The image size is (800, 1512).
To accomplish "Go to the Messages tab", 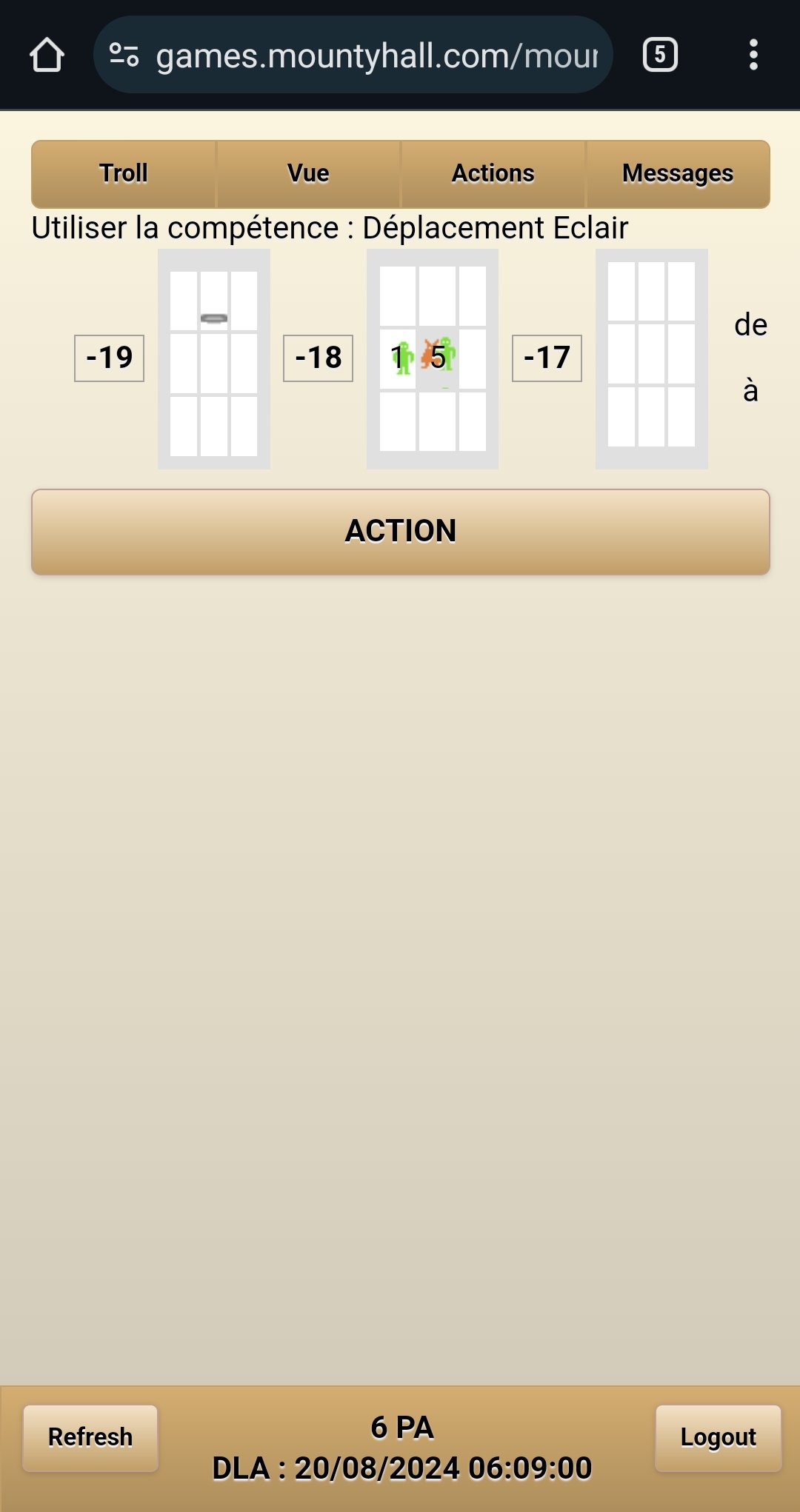I will pos(678,174).
